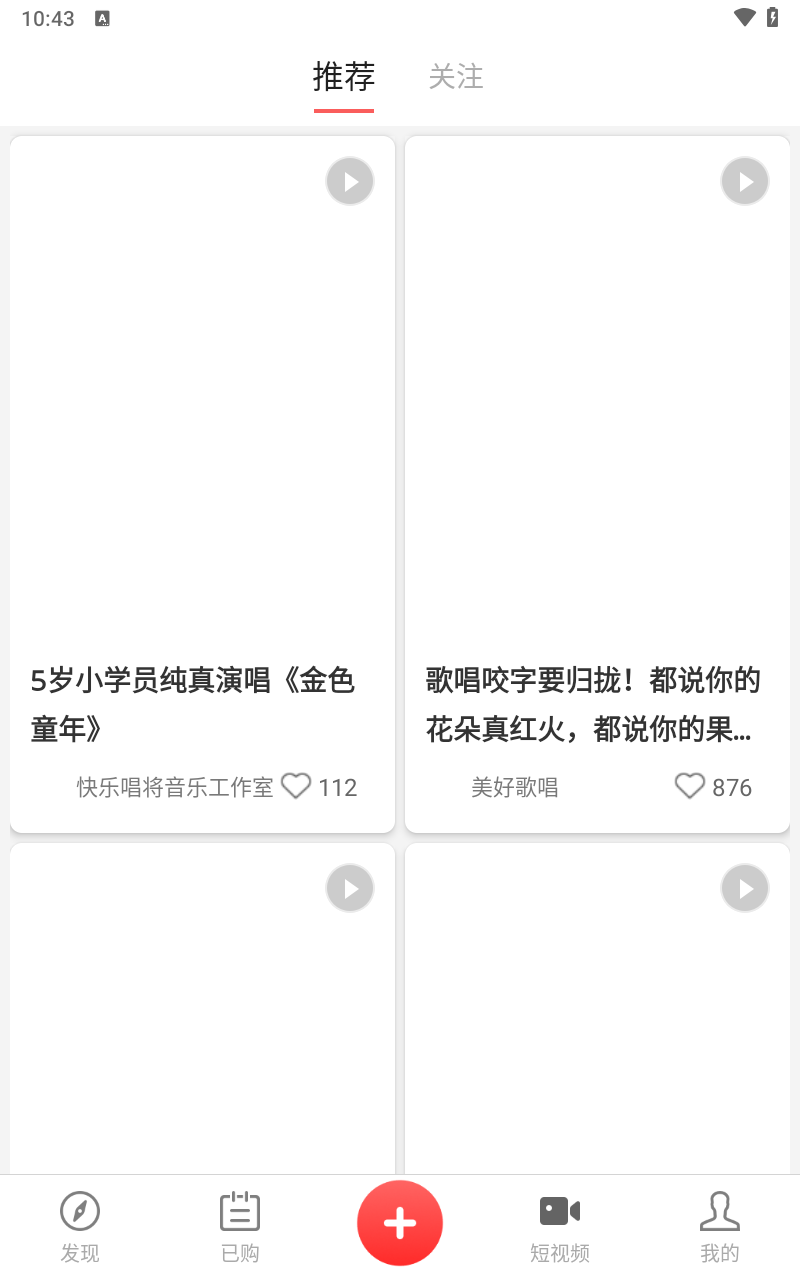800x1280 pixels.
Task: Go to the 发现 tab
Action: [80, 1227]
